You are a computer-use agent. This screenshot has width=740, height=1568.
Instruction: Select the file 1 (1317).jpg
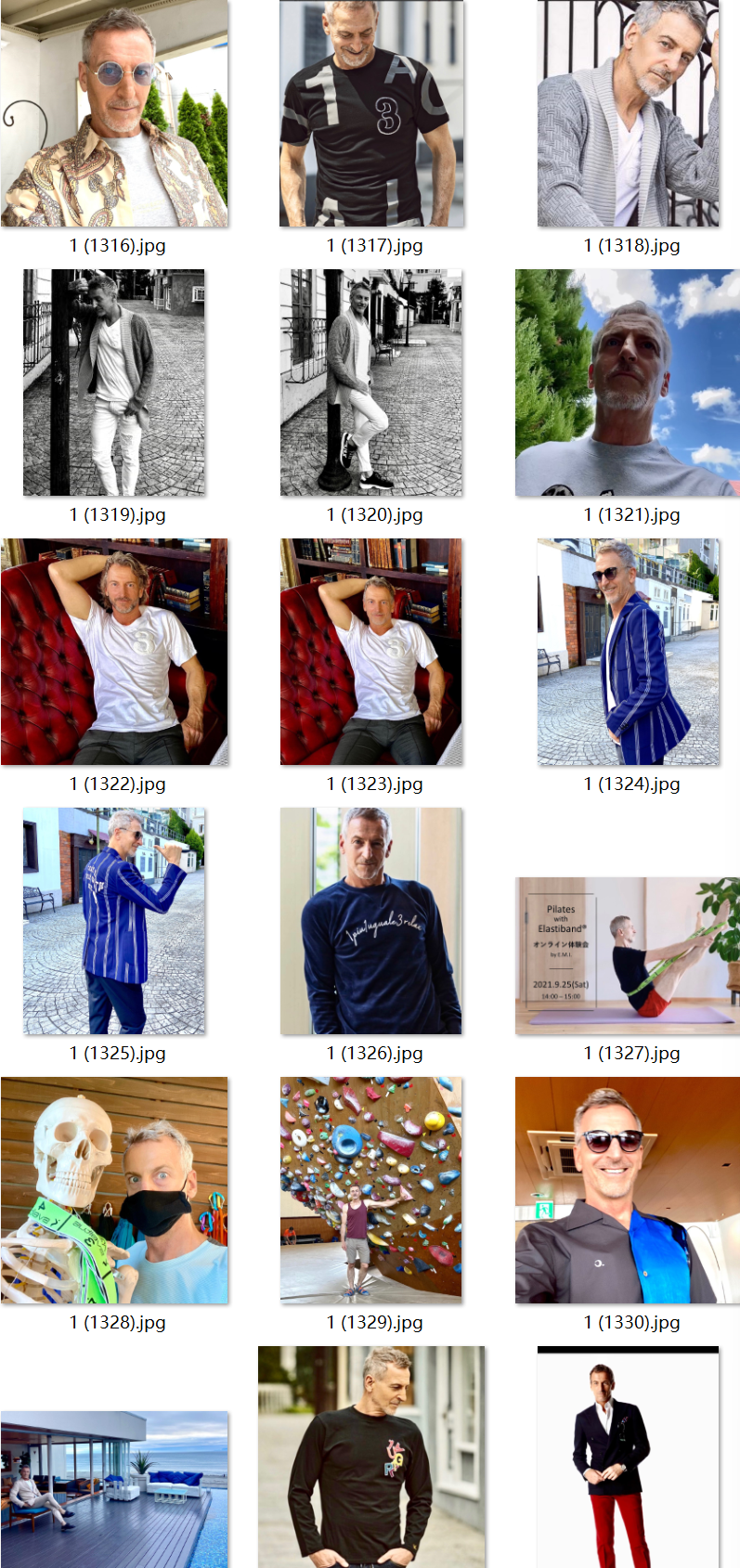click(x=370, y=113)
